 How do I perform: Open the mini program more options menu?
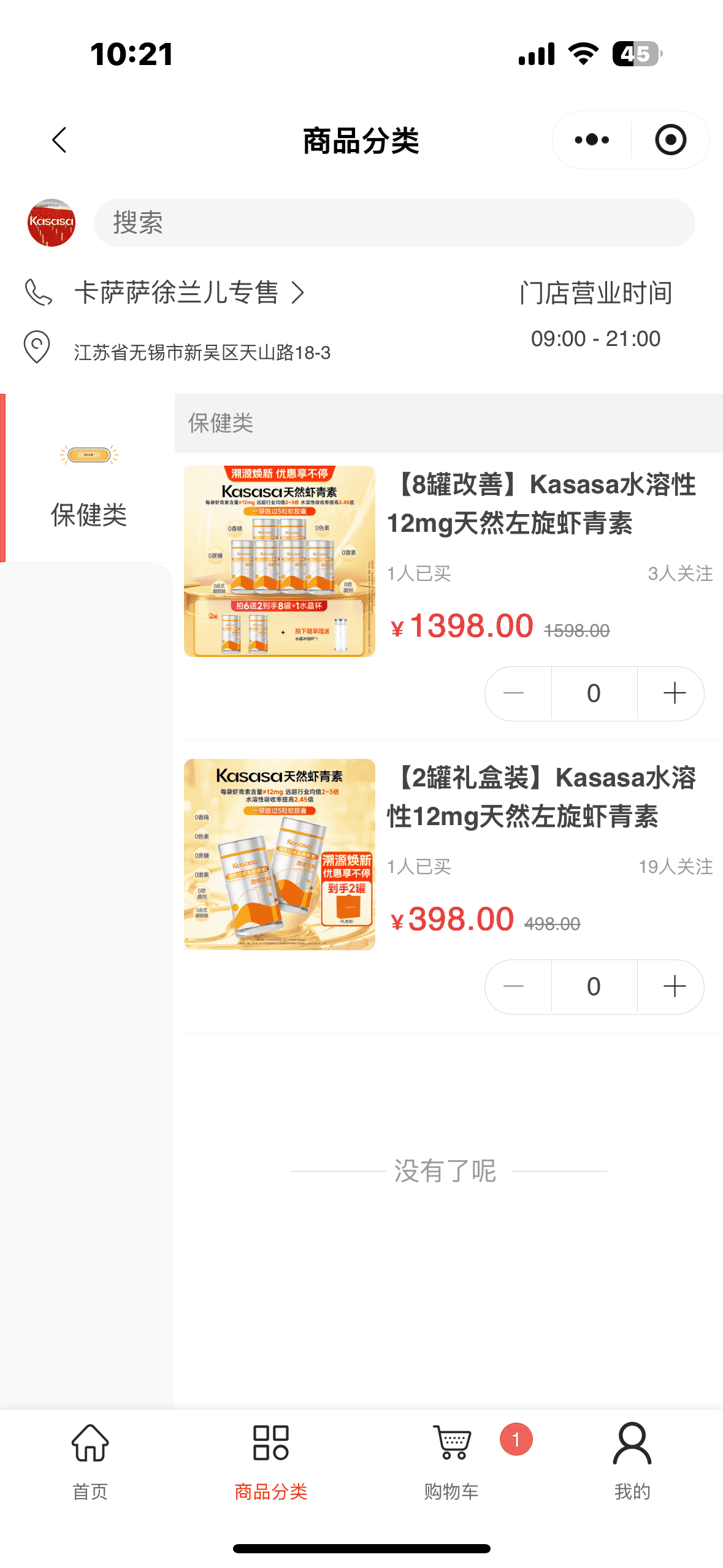592,140
